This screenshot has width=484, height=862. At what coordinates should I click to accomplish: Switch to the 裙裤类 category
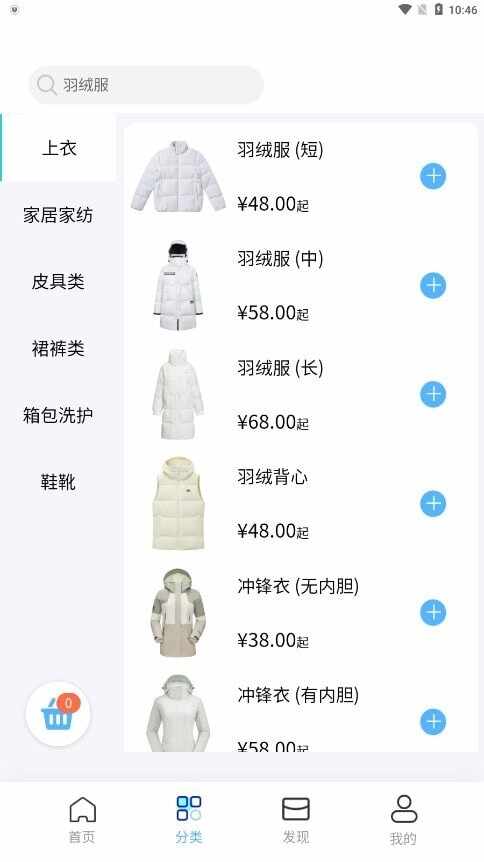click(58, 349)
